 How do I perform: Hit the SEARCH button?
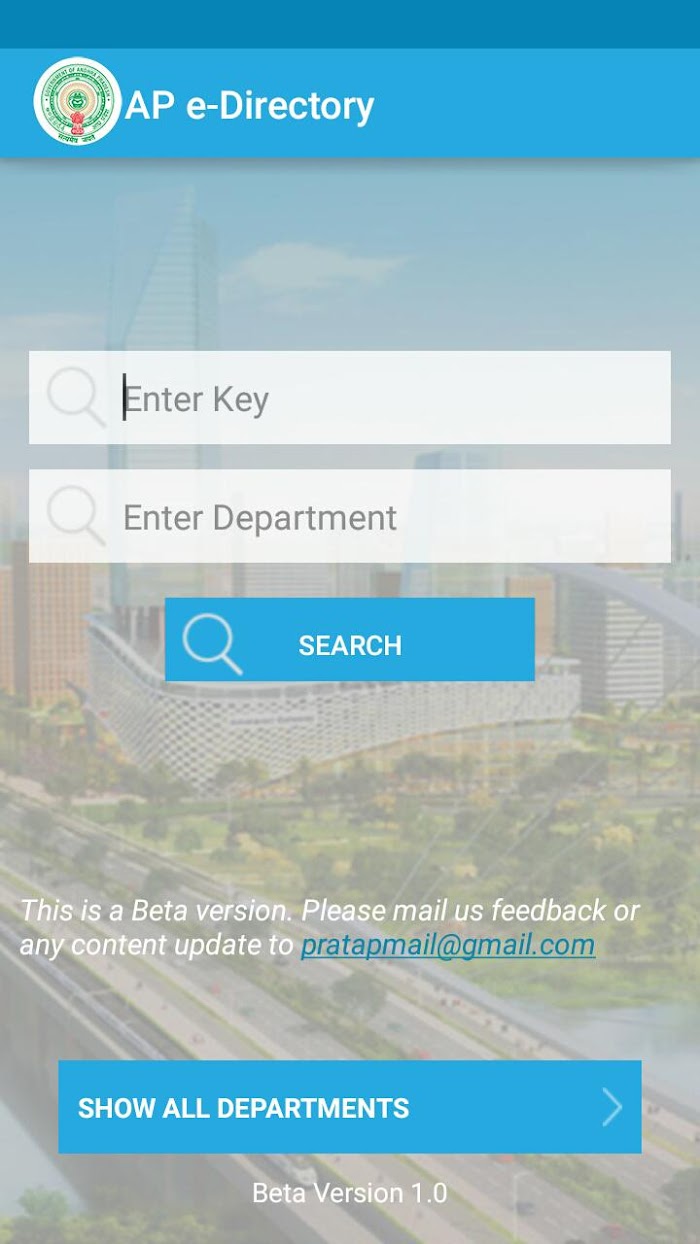coord(350,640)
